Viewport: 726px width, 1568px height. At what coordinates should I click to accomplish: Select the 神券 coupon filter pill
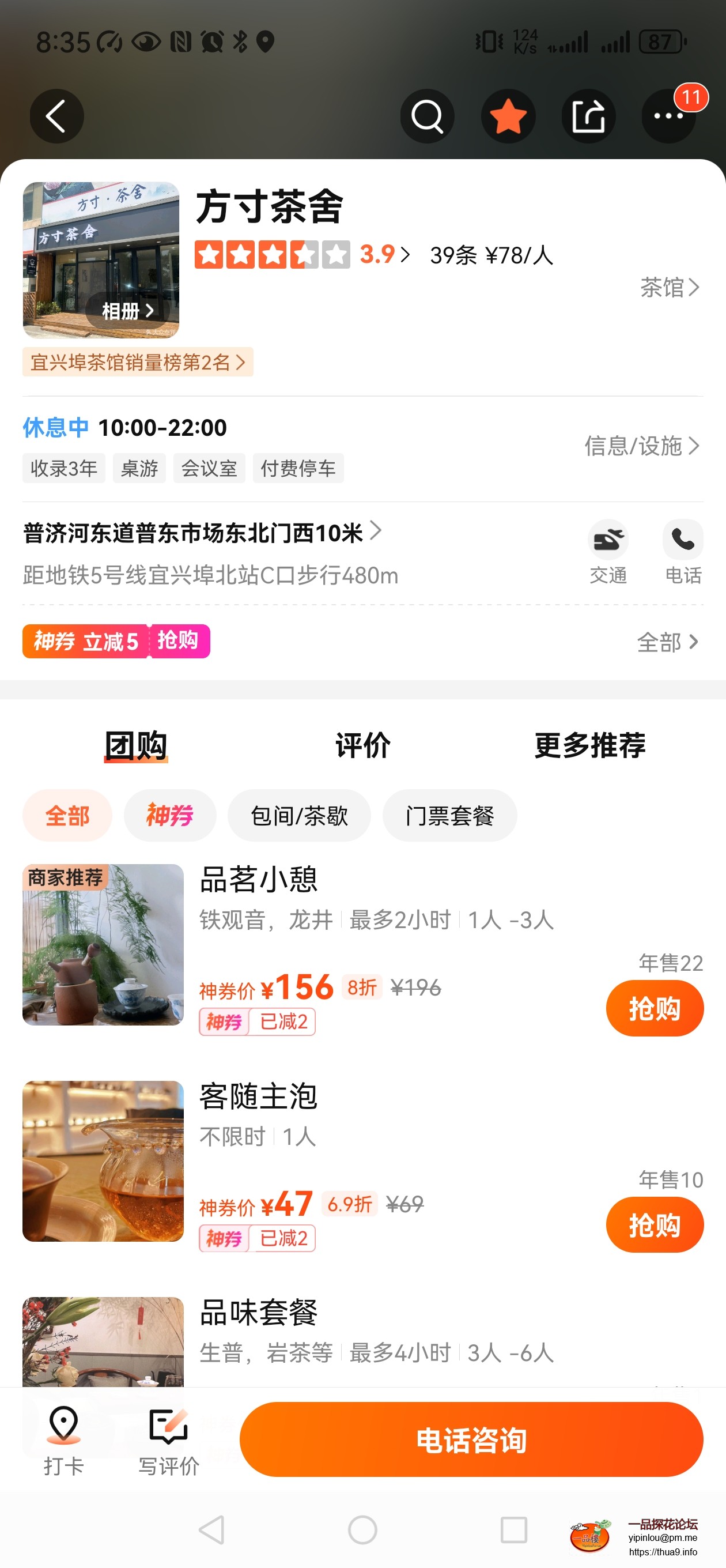pos(170,816)
